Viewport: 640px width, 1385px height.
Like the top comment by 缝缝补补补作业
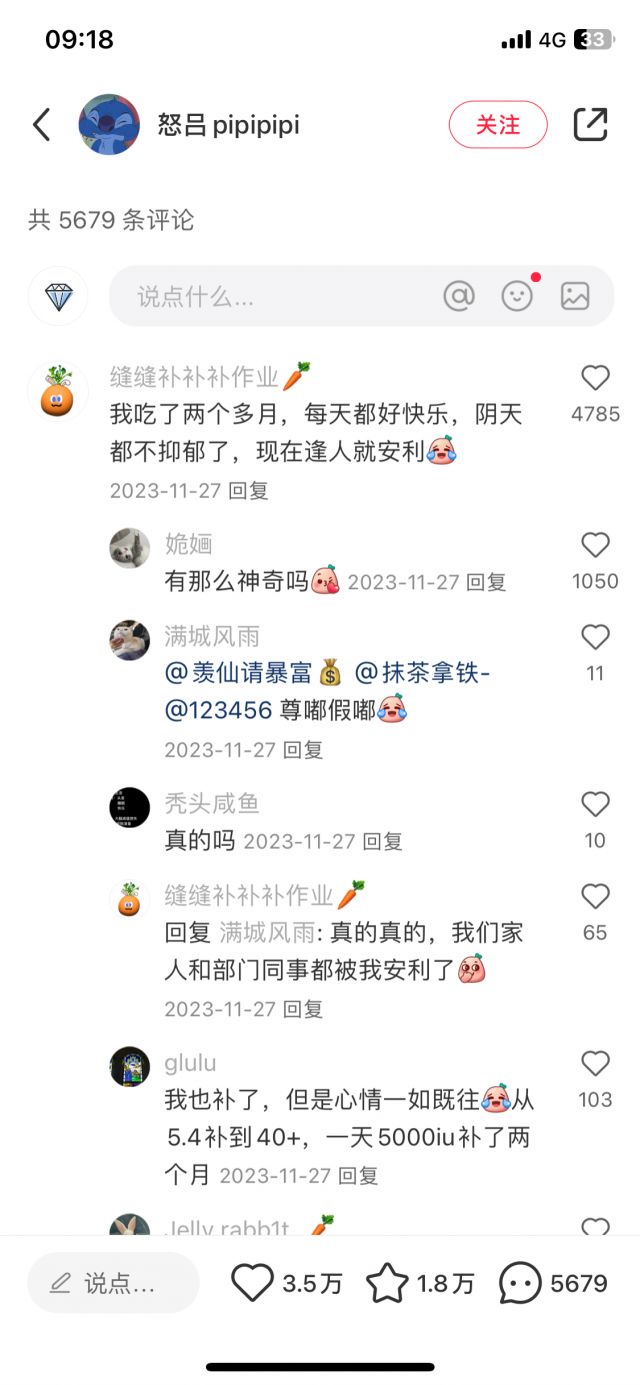595,378
